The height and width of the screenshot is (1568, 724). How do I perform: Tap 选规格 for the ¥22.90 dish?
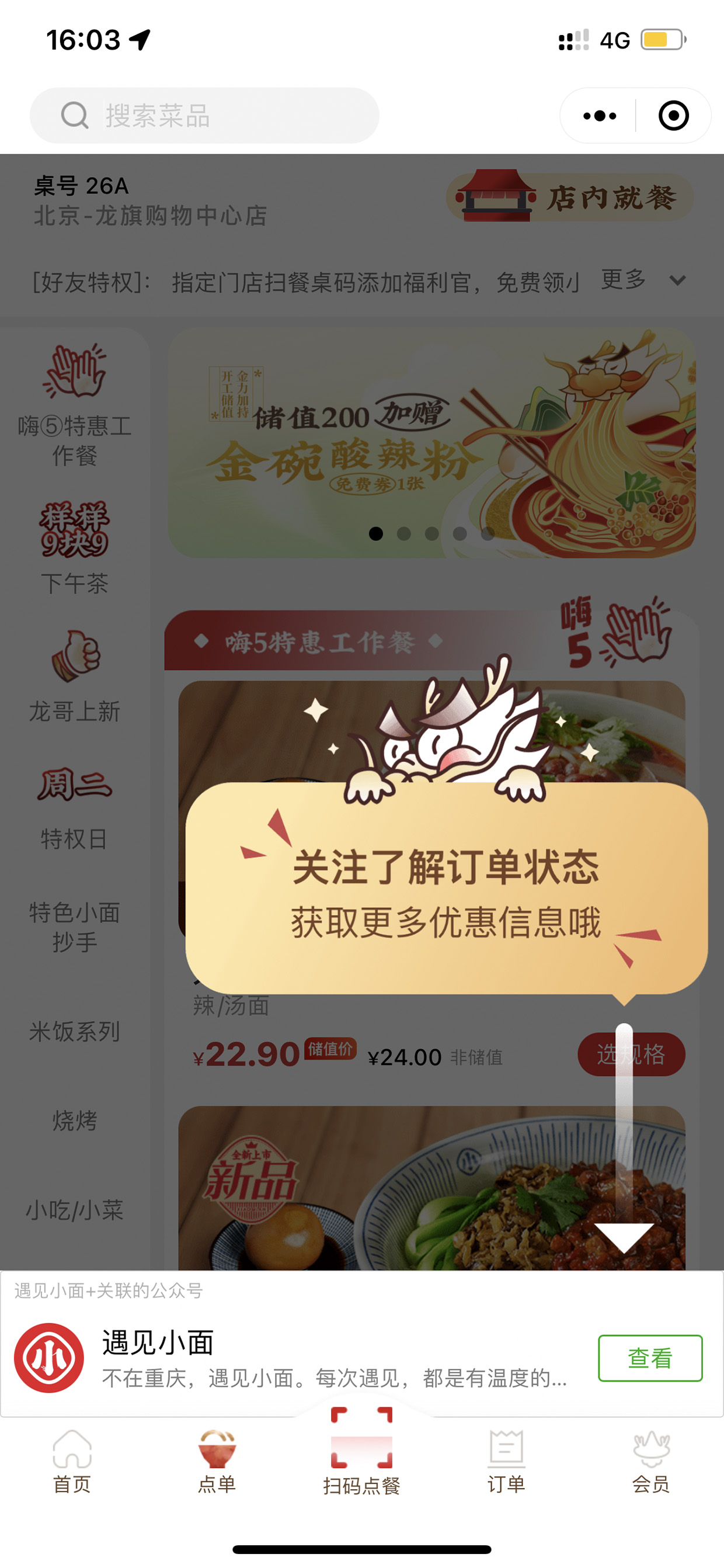tap(631, 1054)
